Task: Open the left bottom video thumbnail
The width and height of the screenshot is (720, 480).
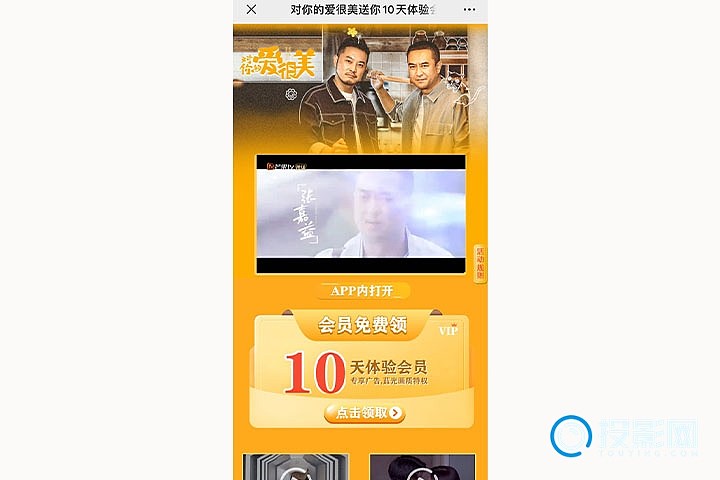Action: [295, 467]
